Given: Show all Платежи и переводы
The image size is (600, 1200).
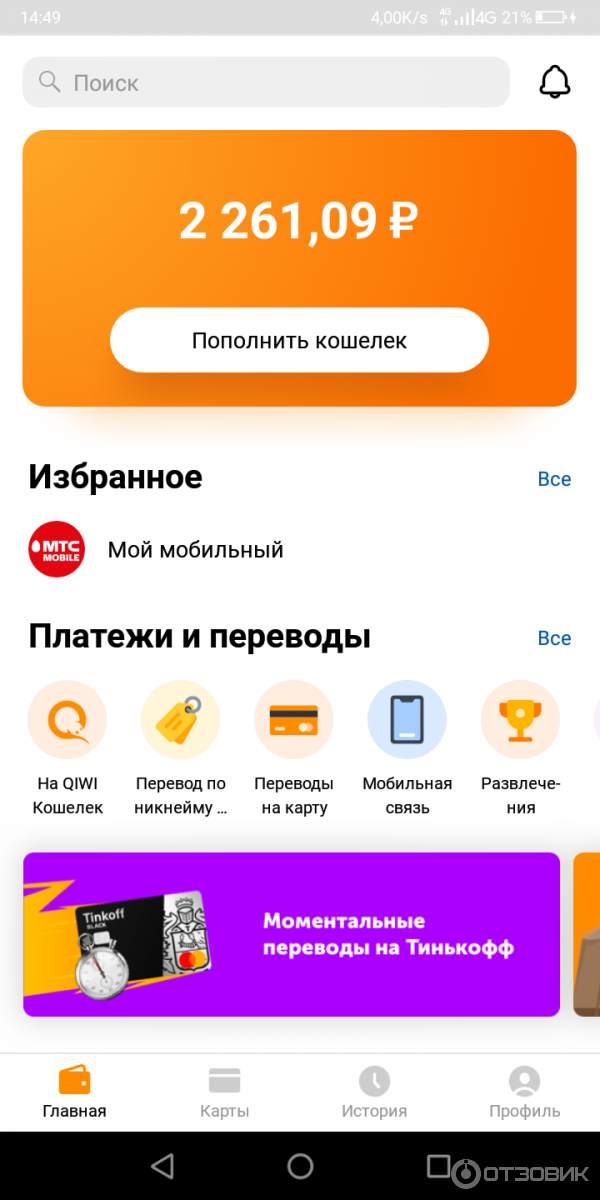Looking at the screenshot, I should (x=554, y=638).
